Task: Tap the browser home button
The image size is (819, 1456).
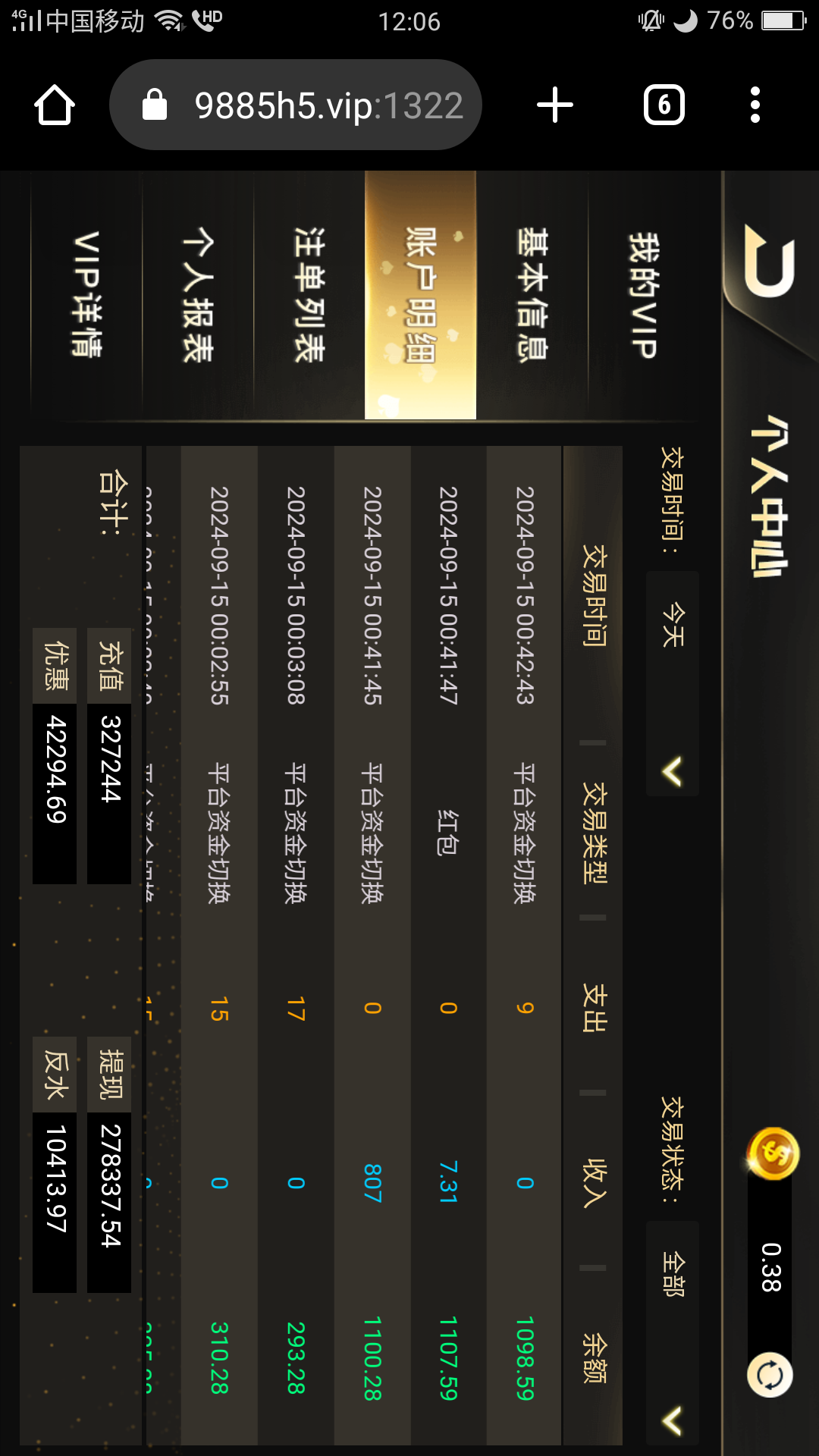Action: click(55, 105)
